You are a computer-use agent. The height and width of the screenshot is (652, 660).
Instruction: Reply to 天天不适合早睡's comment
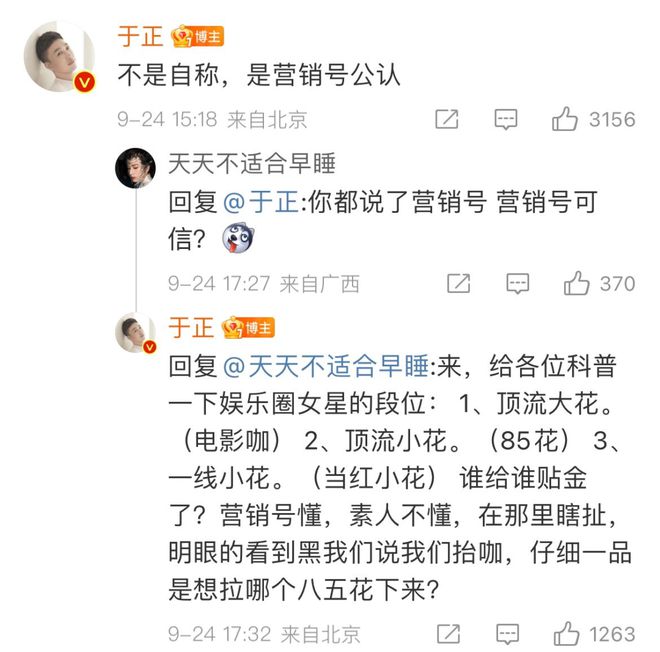(x=517, y=283)
